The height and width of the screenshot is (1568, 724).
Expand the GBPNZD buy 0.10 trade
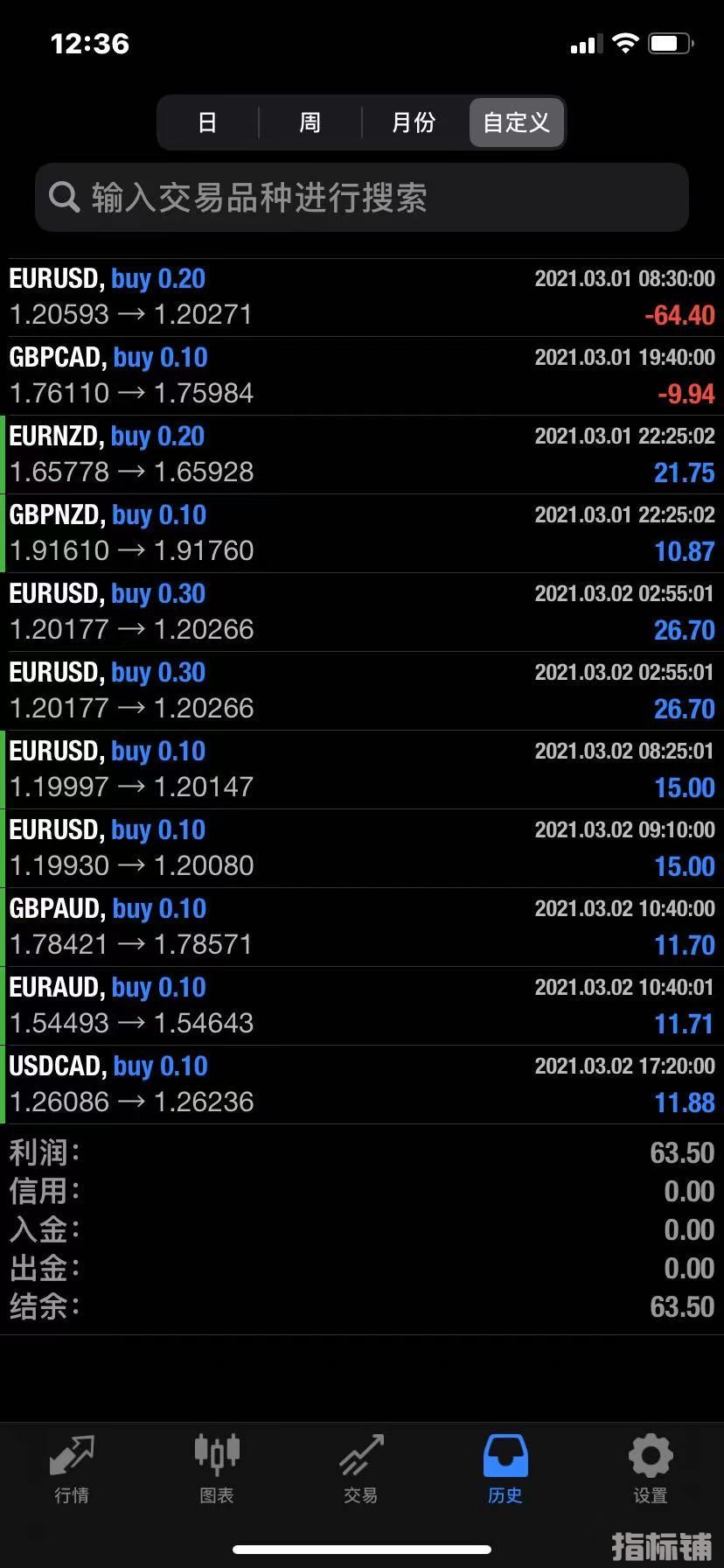[362, 534]
